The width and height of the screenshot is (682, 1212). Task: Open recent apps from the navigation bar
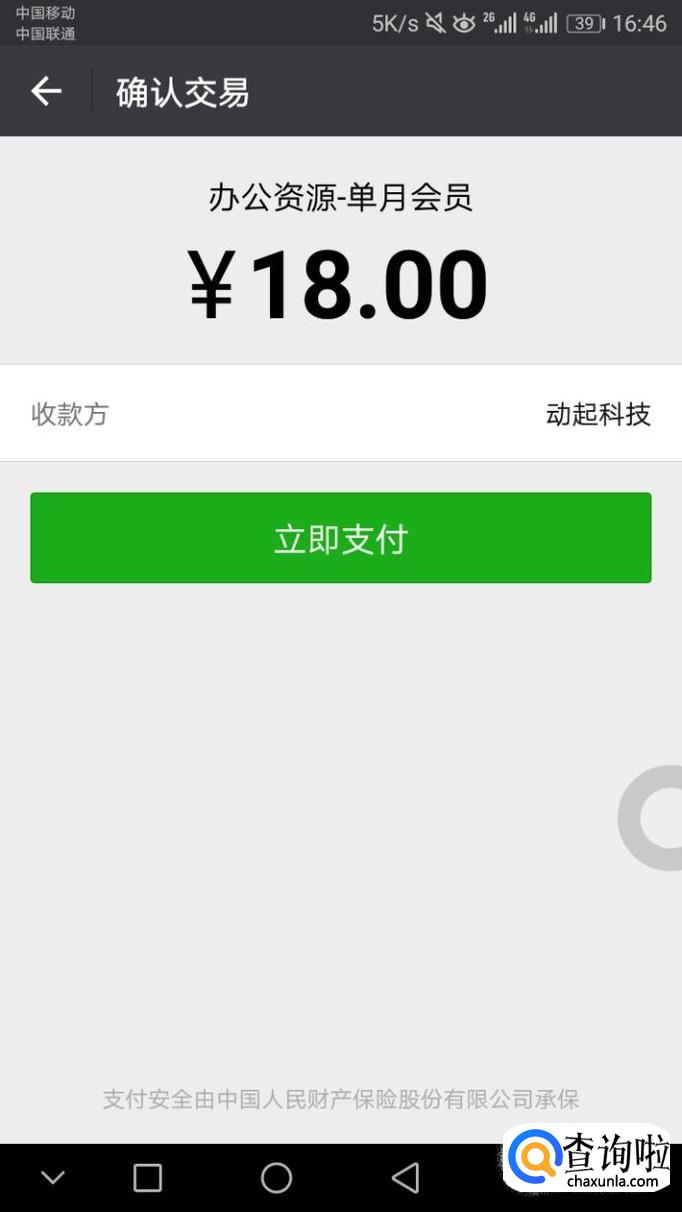coord(148,1178)
